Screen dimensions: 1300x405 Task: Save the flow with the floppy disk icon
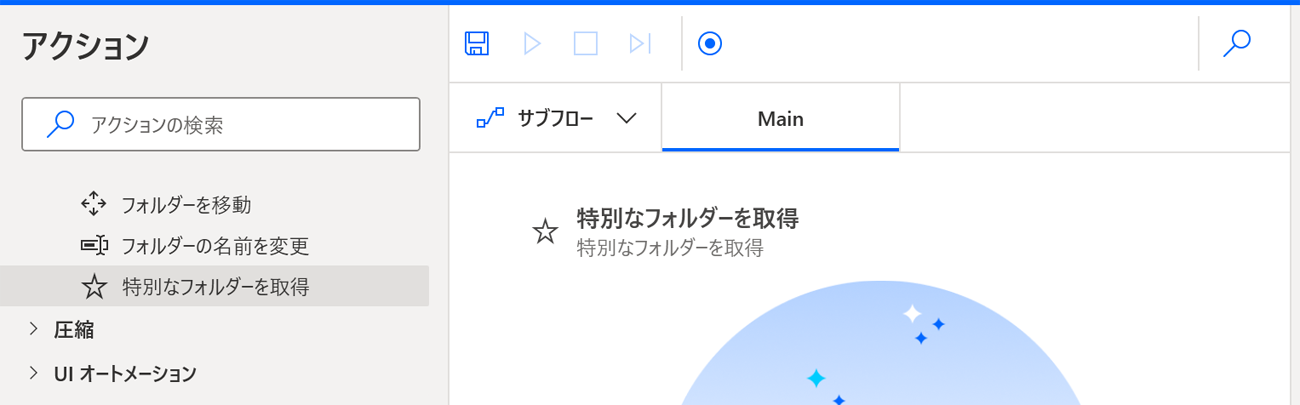pos(477,44)
